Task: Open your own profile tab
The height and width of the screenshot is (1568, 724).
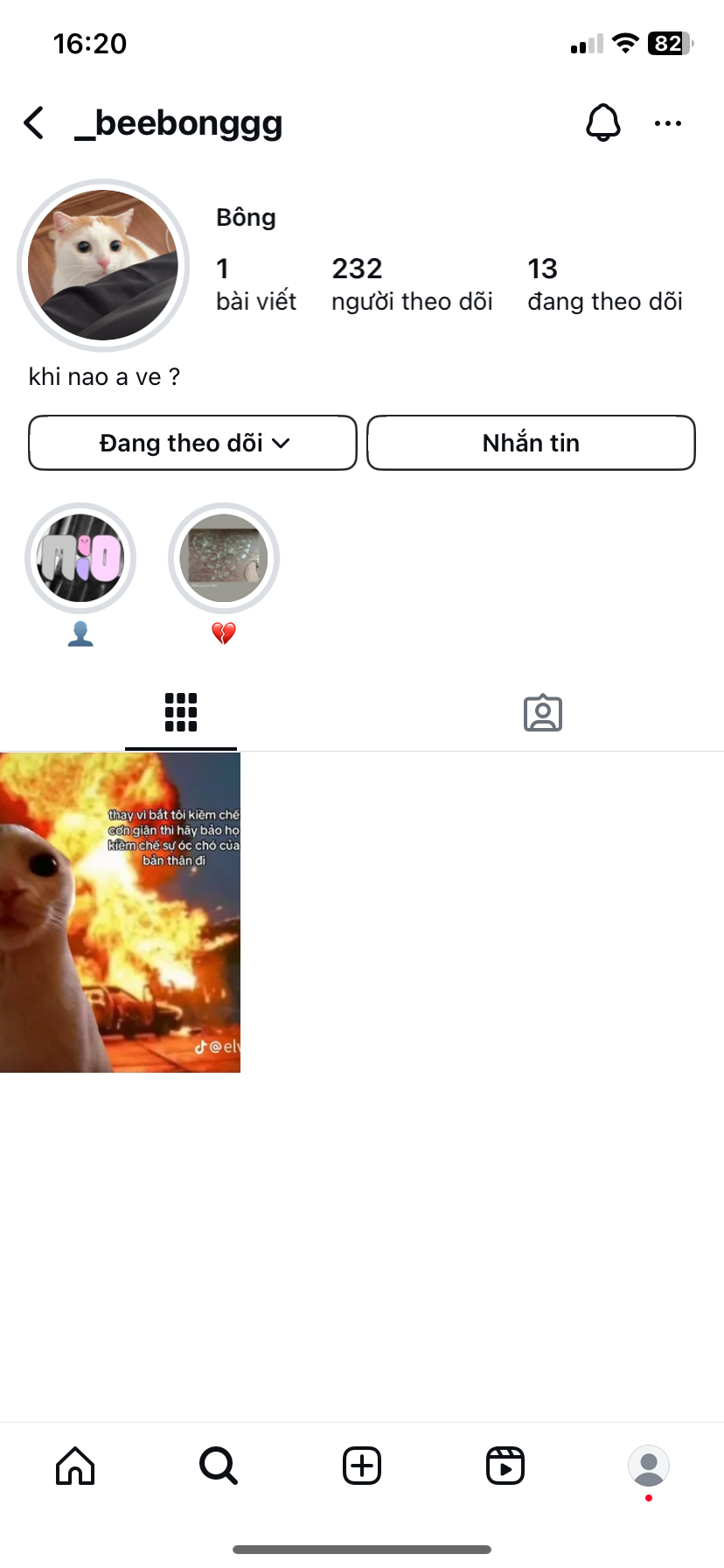Action: point(648,1465)
